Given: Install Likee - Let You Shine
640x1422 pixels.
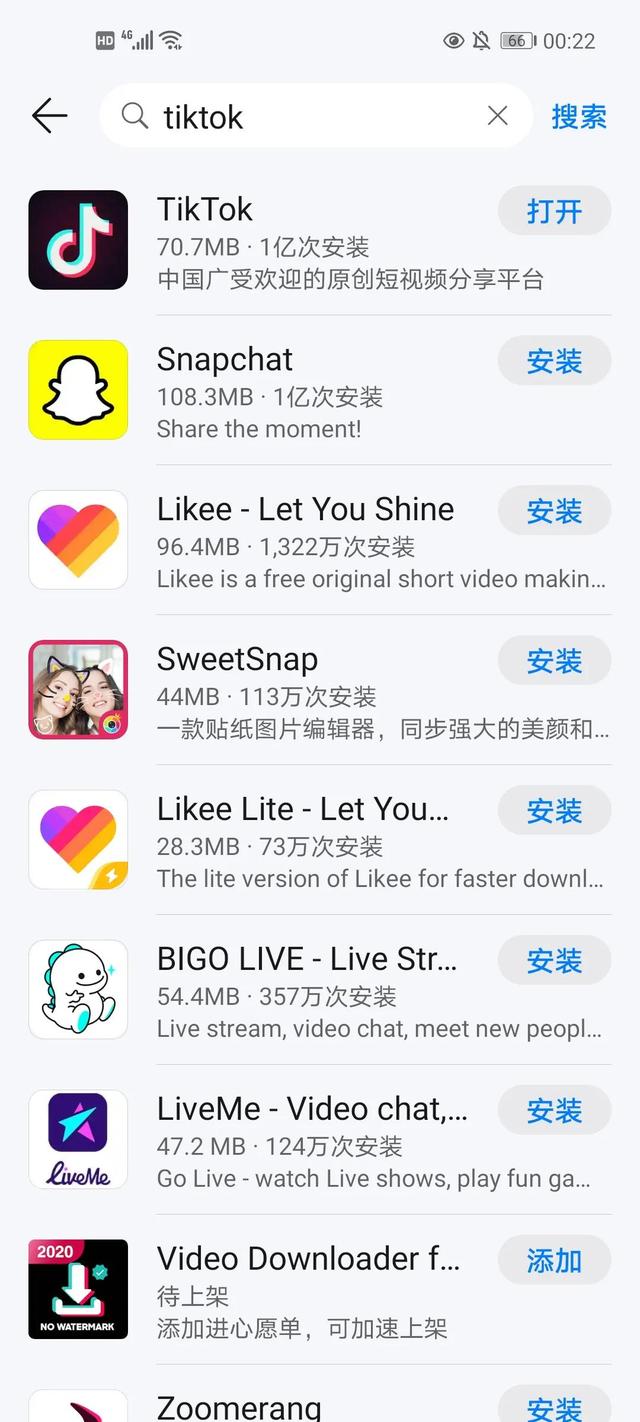Looking at the screenshot, I should point(554,511).
